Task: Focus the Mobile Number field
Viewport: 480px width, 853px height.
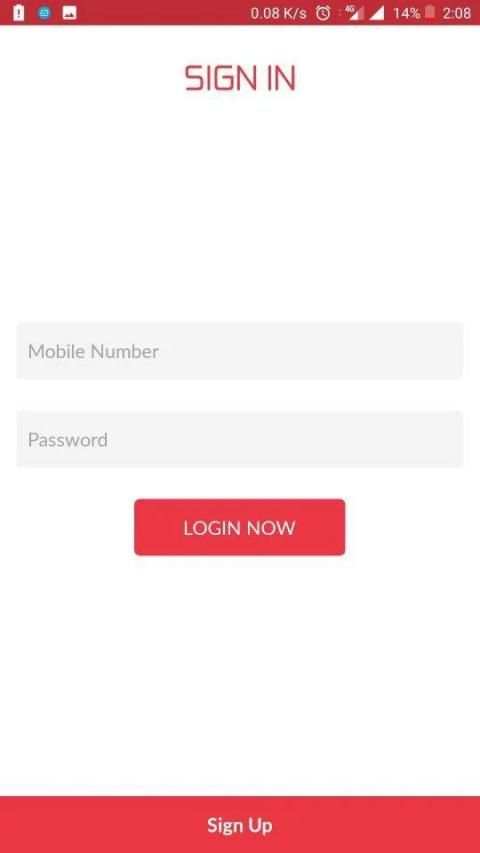Action: pyautogui.click(x=239, y=351)
